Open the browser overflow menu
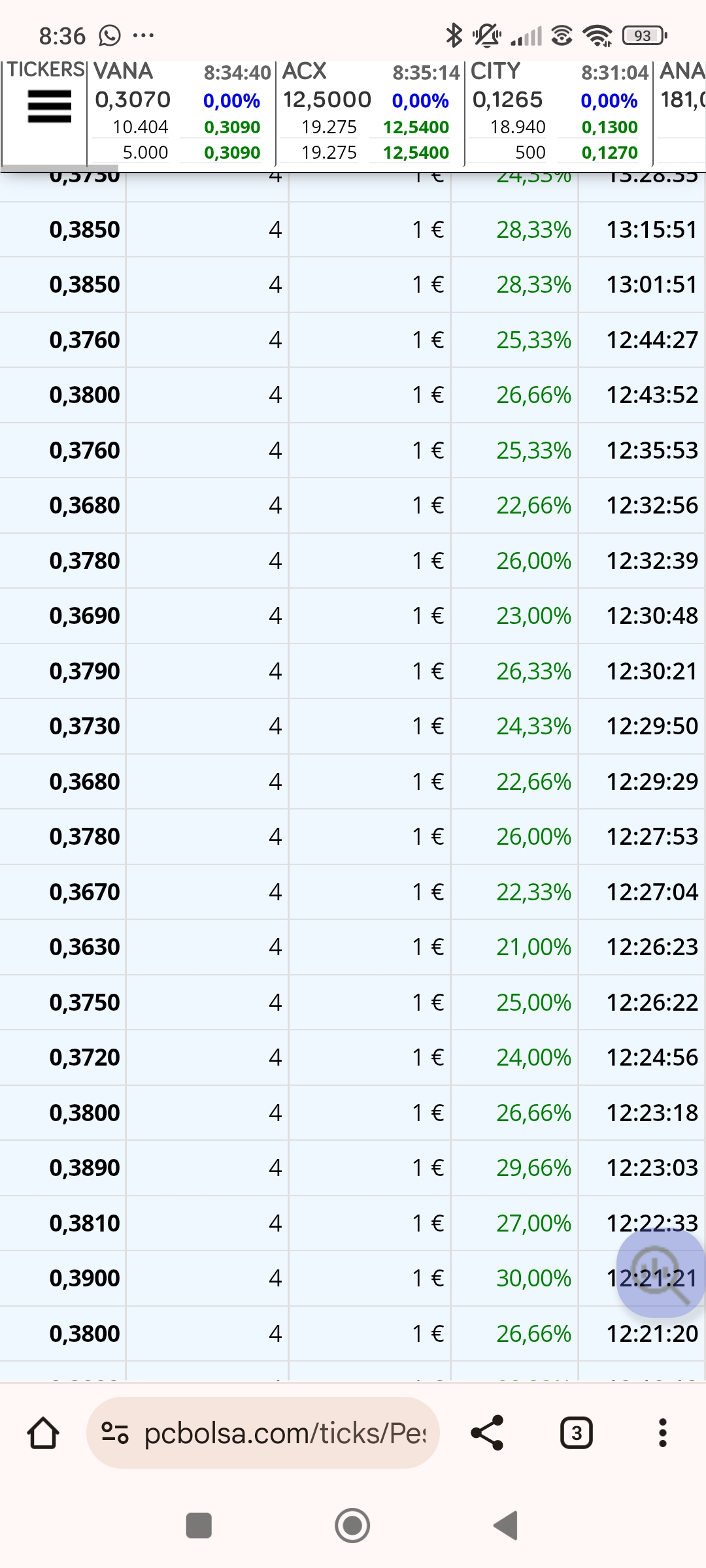 point(663,1433)
